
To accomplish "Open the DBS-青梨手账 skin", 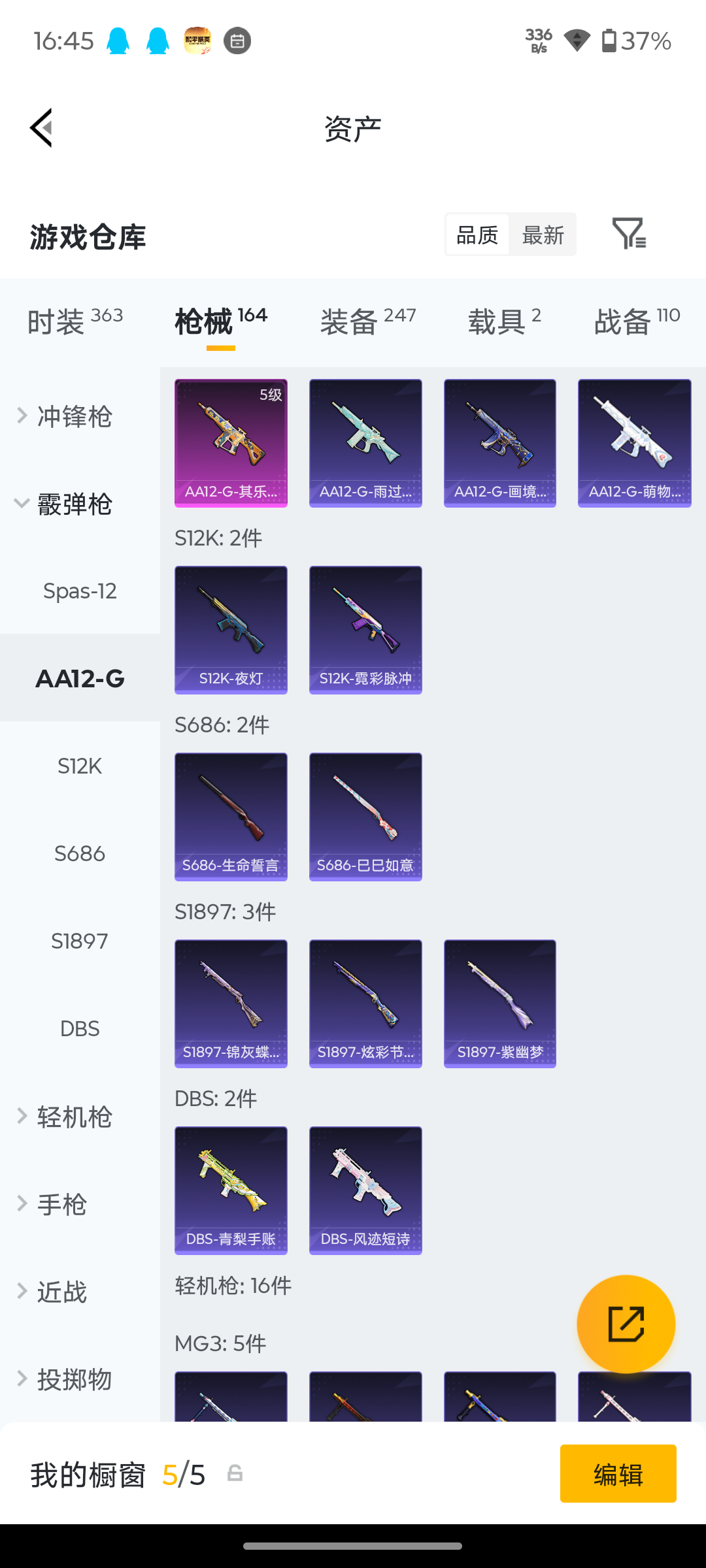I will 231,1190.
